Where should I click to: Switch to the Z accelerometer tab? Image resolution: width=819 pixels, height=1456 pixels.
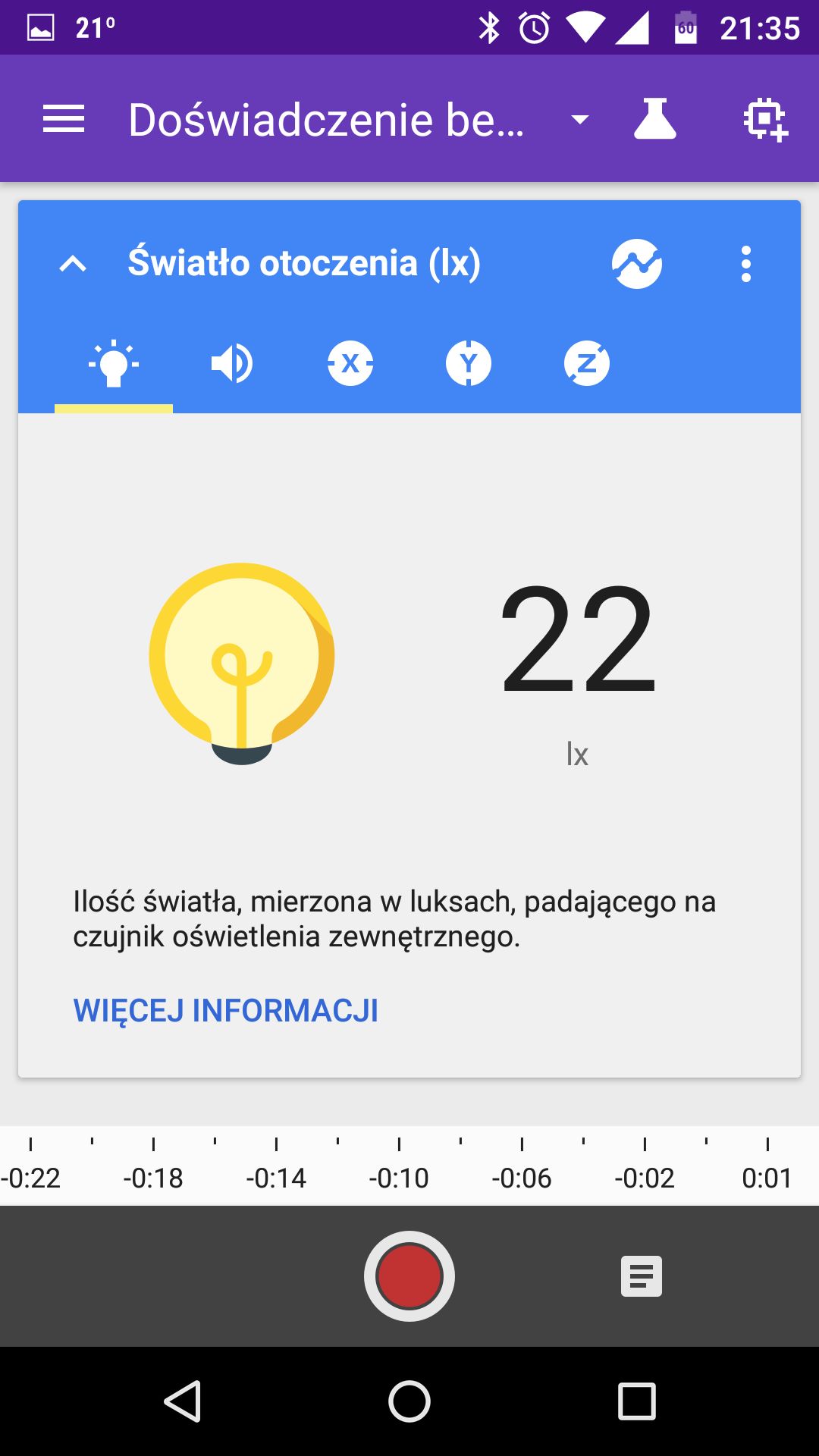587,364
